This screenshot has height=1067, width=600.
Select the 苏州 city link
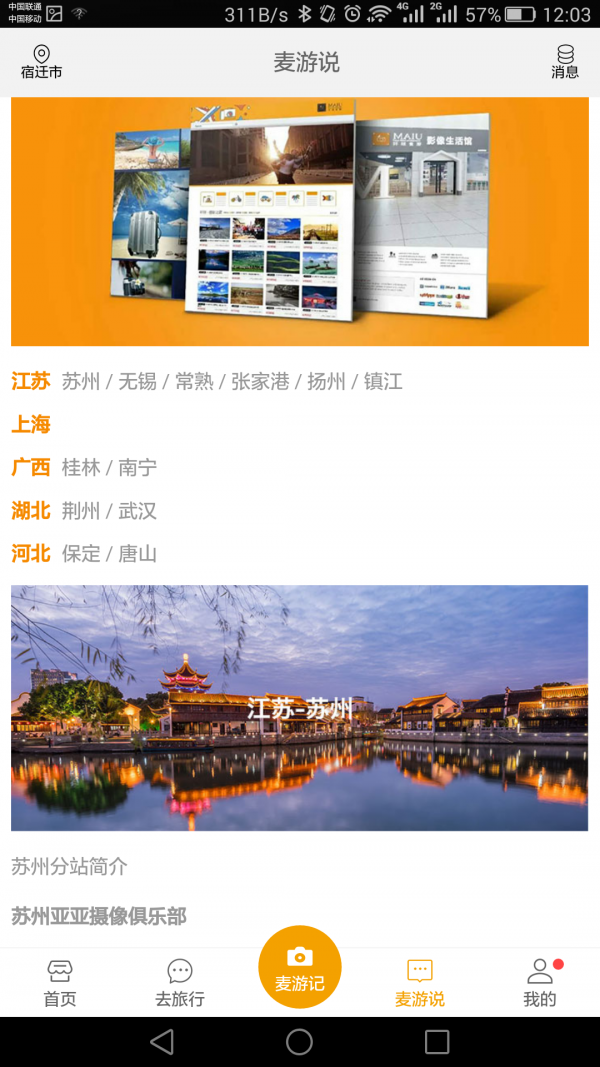[81, 381]
